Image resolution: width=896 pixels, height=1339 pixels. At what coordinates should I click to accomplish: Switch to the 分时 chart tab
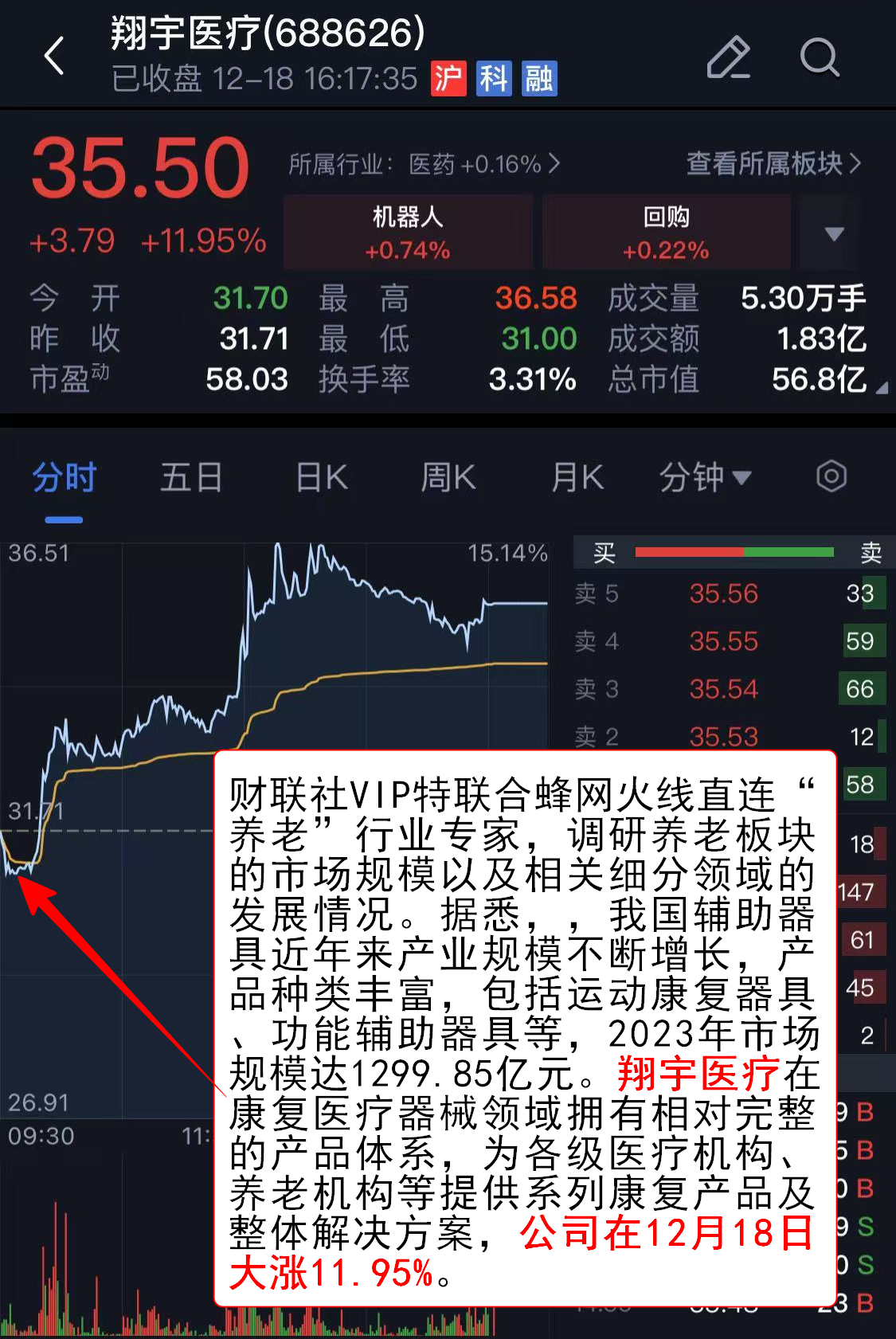point(64,478)
